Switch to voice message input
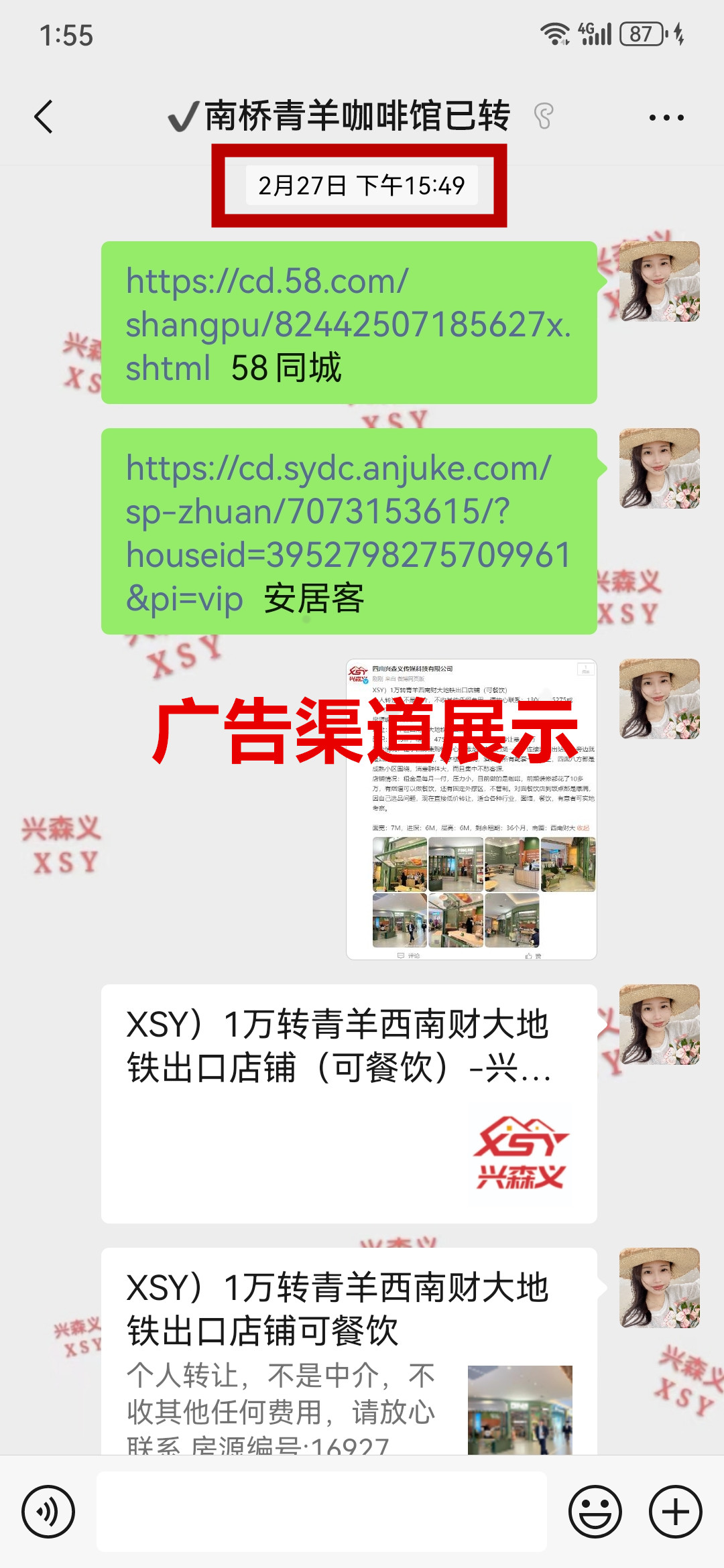 click(48, 1512)
